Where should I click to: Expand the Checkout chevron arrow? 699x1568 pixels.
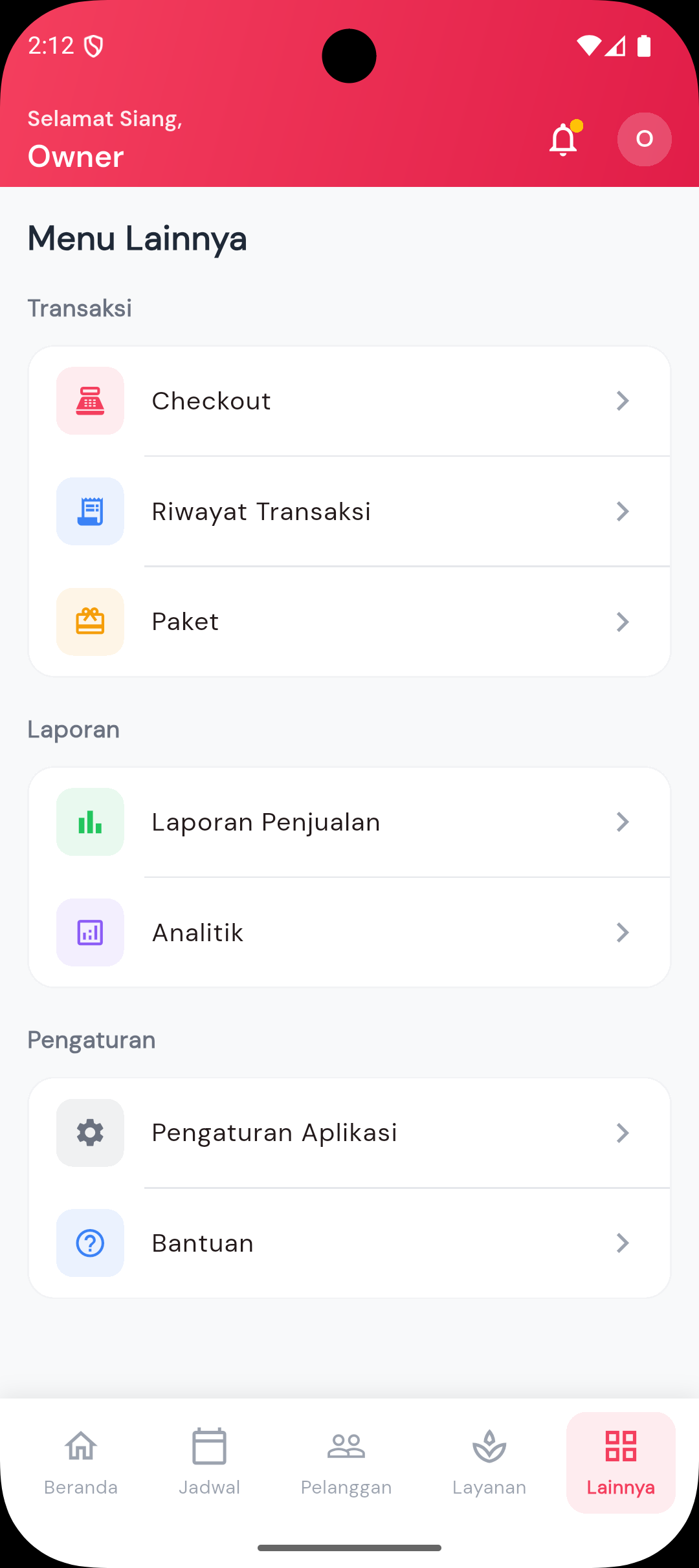pos(623,401)
